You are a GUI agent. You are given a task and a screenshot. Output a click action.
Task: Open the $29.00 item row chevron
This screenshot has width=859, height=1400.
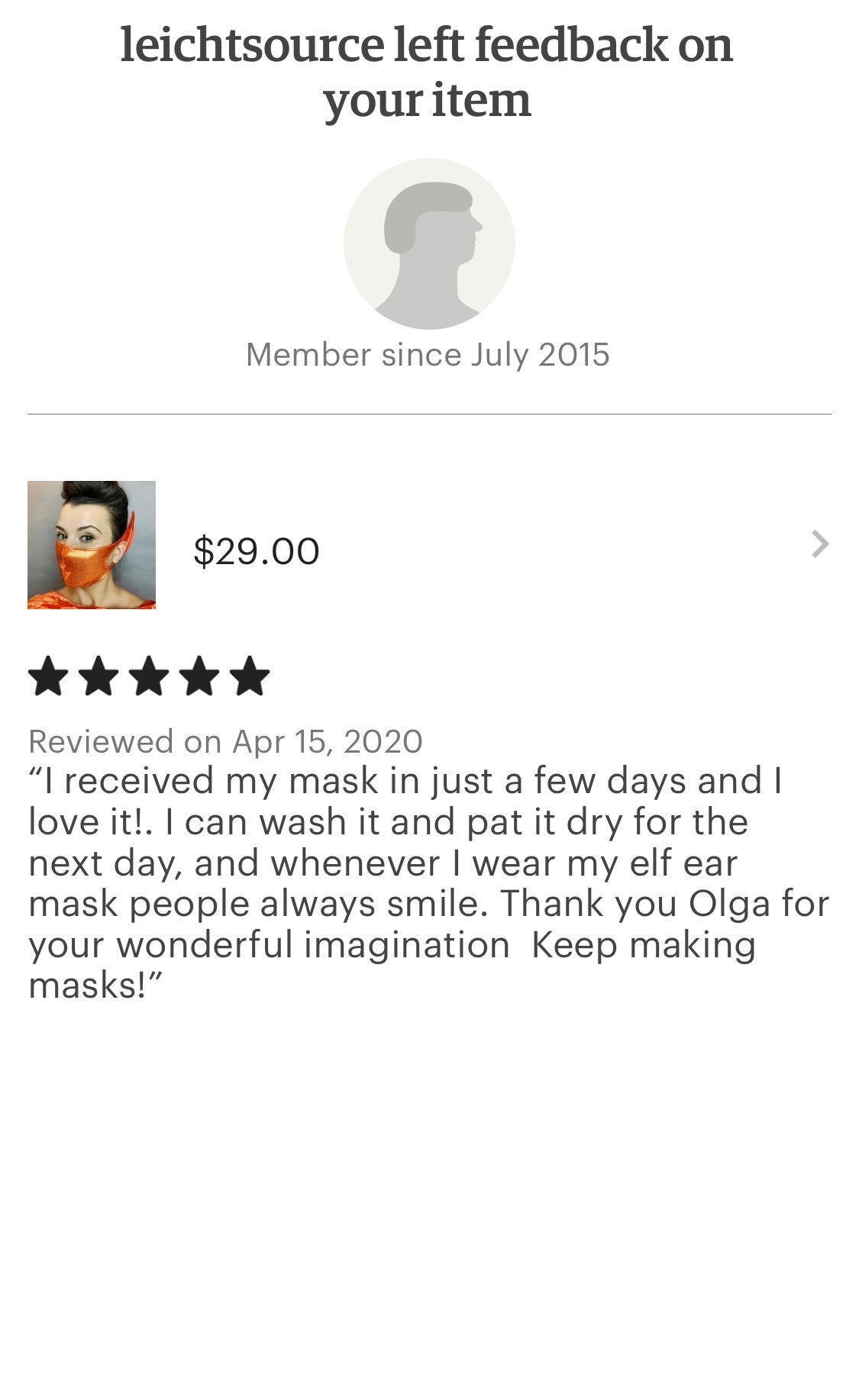819,544
